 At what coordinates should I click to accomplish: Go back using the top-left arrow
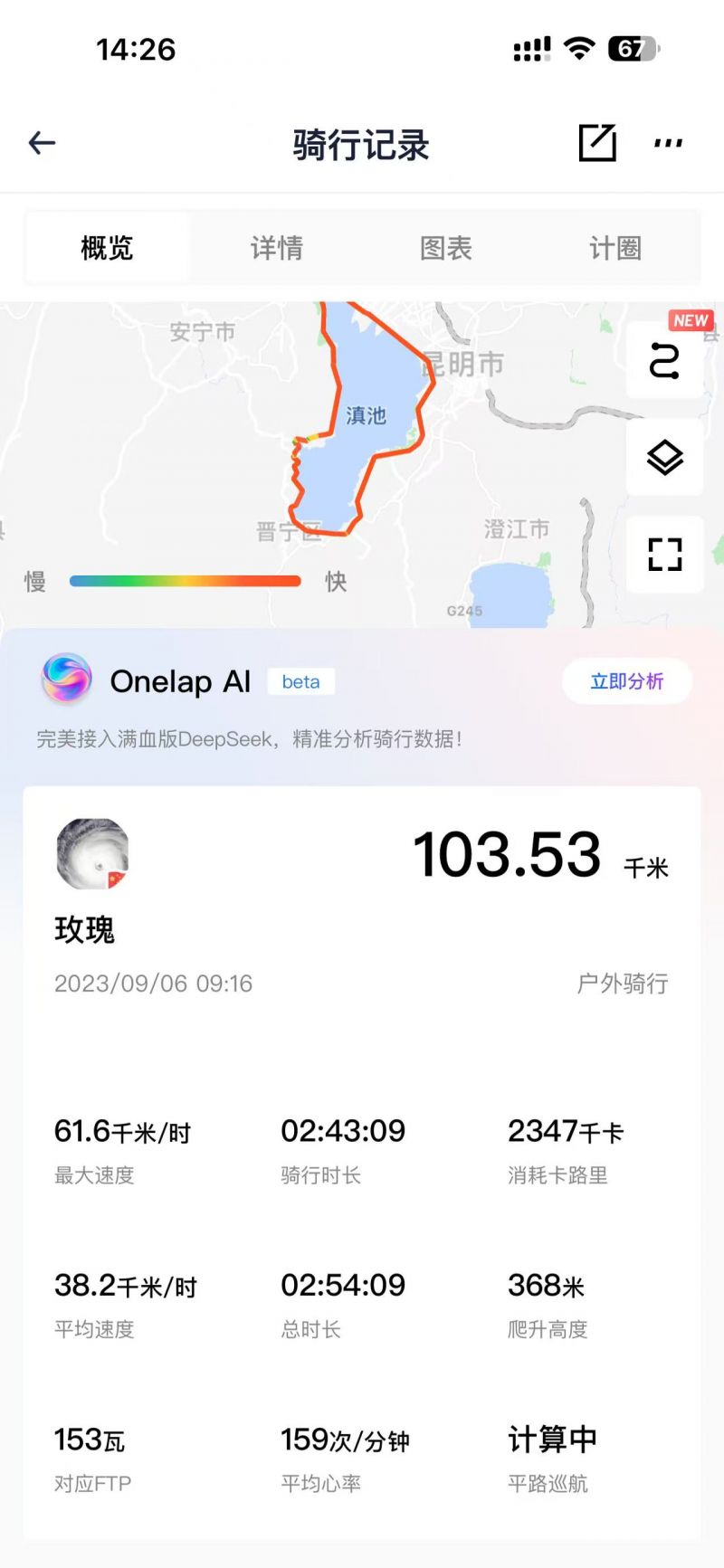[x=43, y=143]
